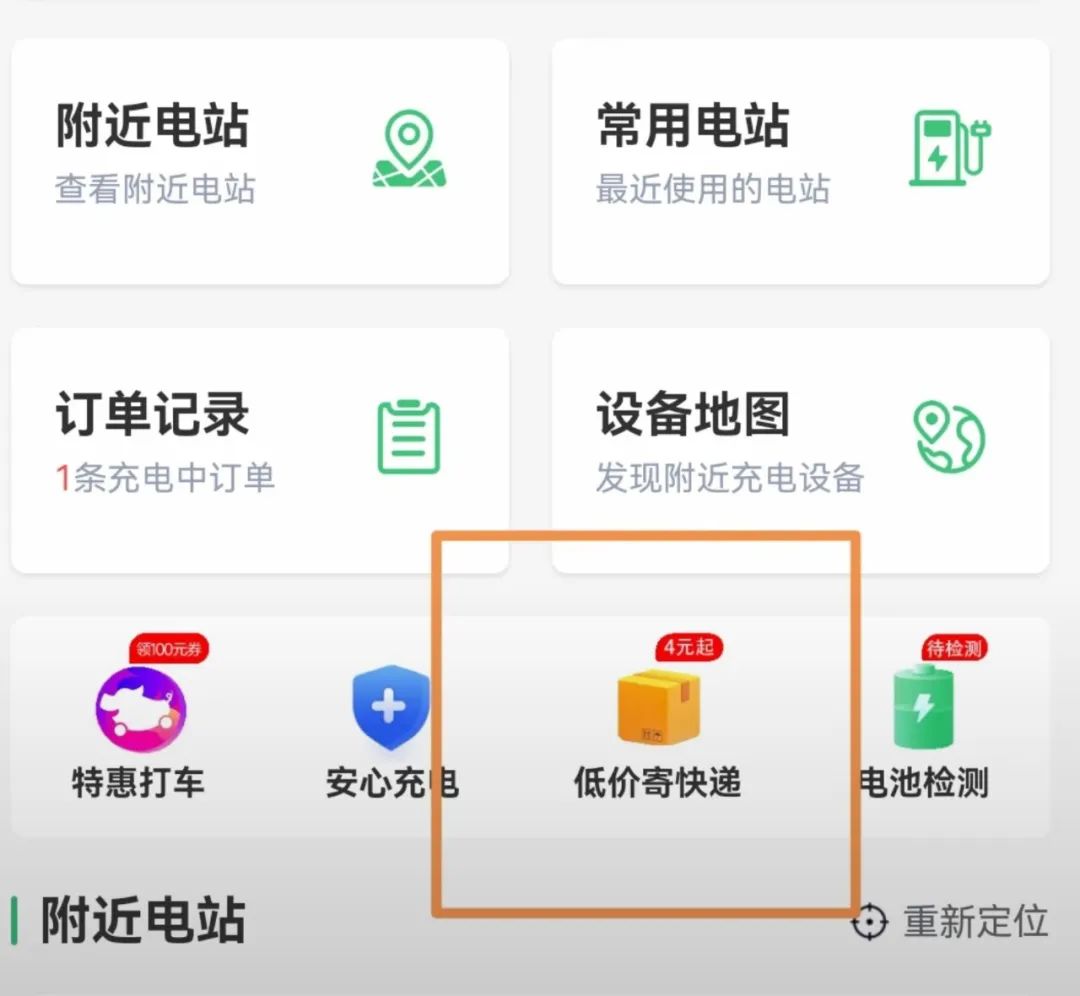This screenshot has width=1080, height=996.
Task: Open the 附近电站 card
Action: click(x=260, y=160)
